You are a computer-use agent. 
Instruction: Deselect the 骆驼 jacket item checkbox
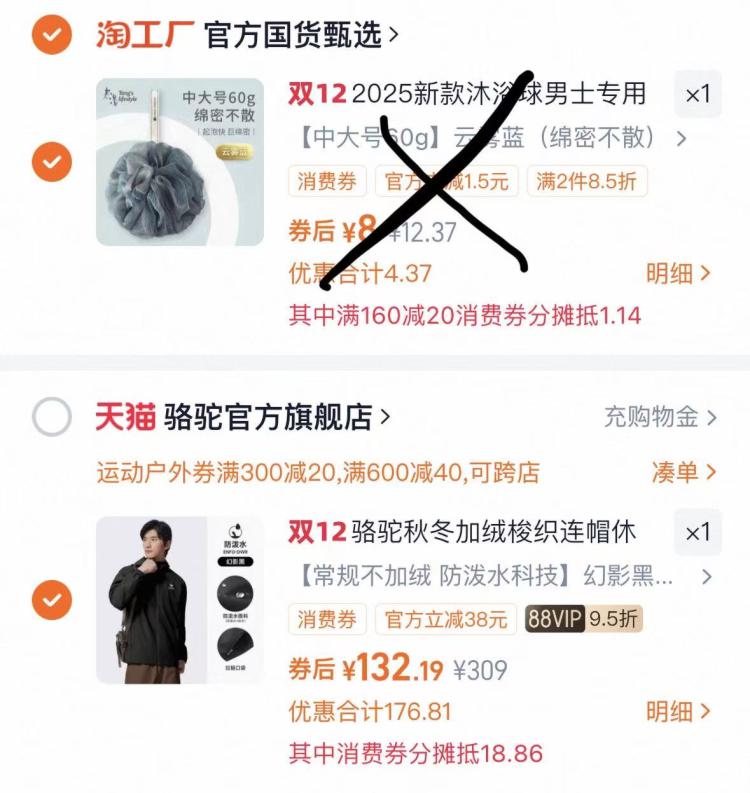(51, 600)
